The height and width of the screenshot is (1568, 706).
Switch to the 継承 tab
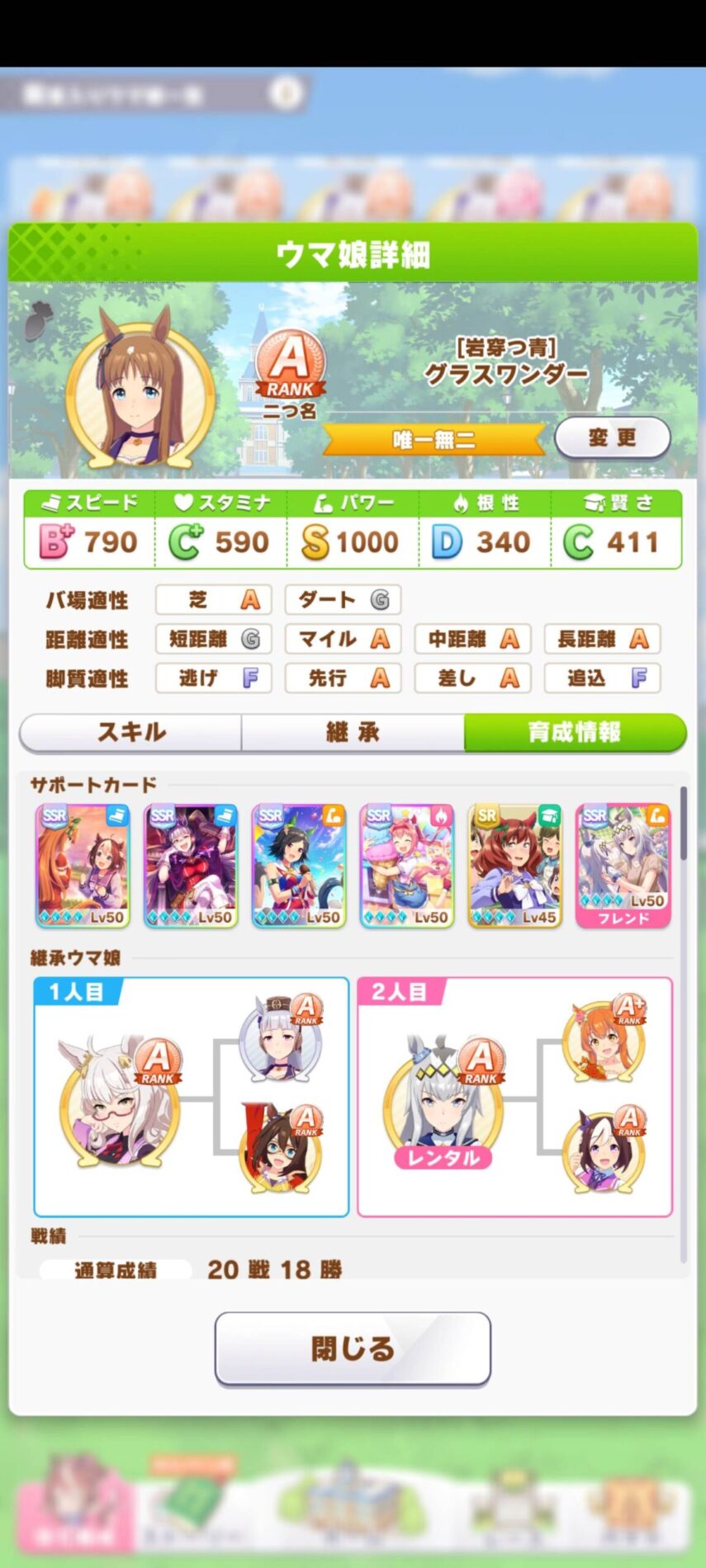(353, 732)
